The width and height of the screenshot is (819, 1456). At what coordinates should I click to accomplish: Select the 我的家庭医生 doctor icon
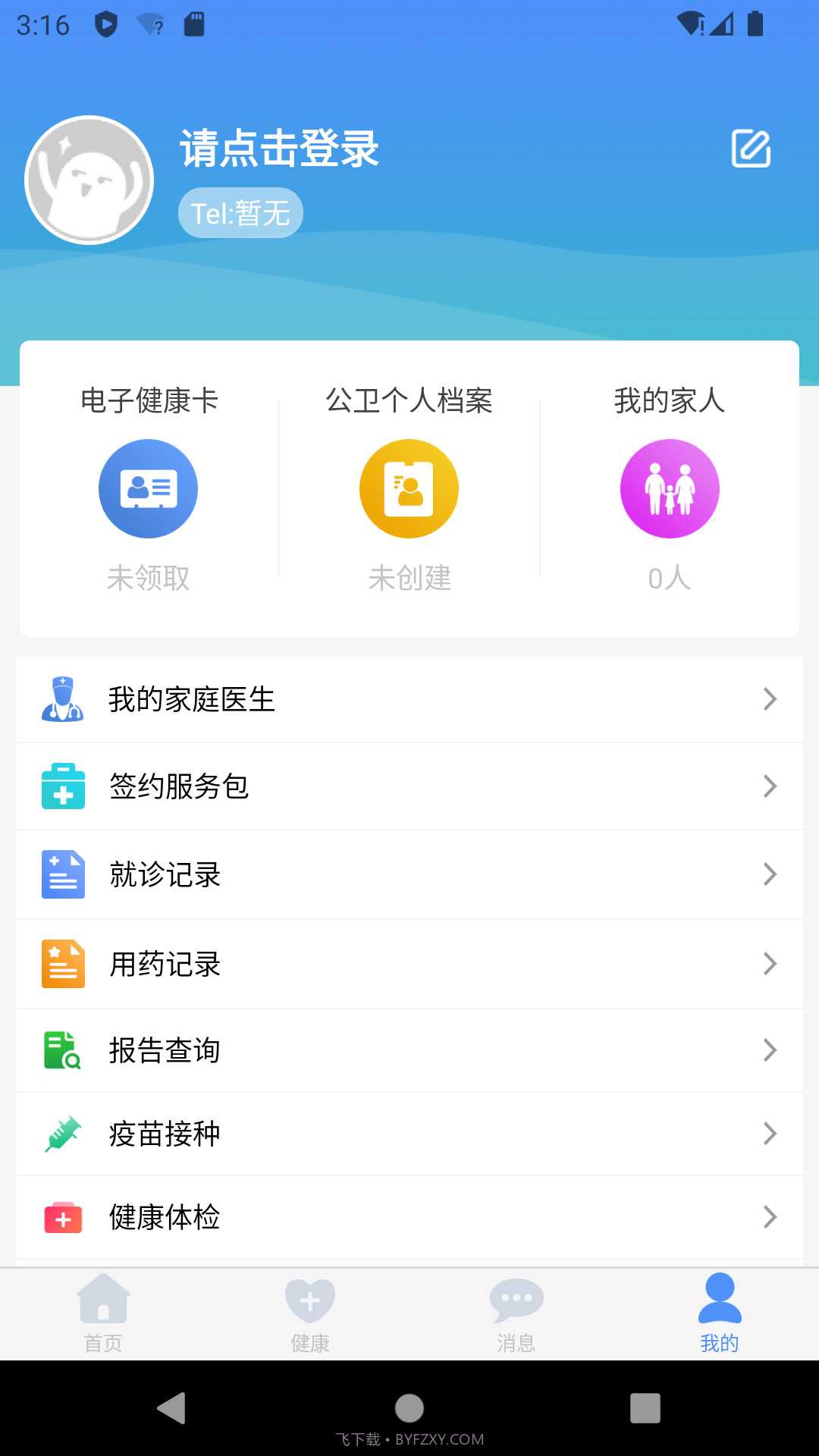pos(63,699)
